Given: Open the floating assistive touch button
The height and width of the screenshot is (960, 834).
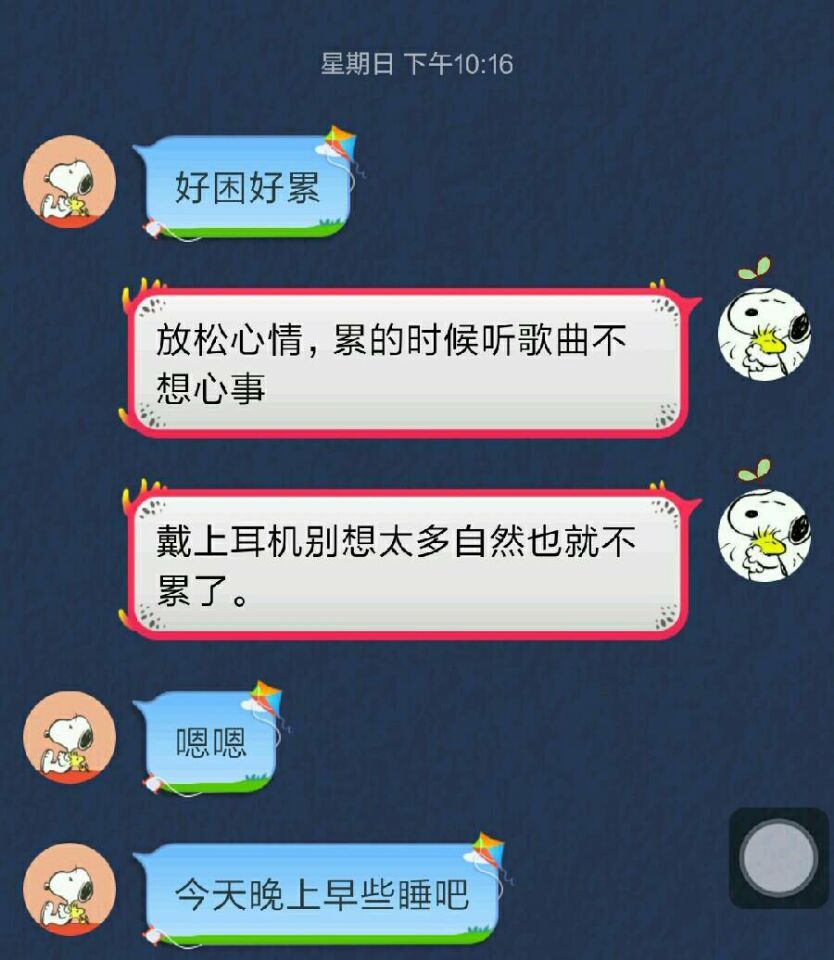Looking at the screenshot, I should point(779,857).
